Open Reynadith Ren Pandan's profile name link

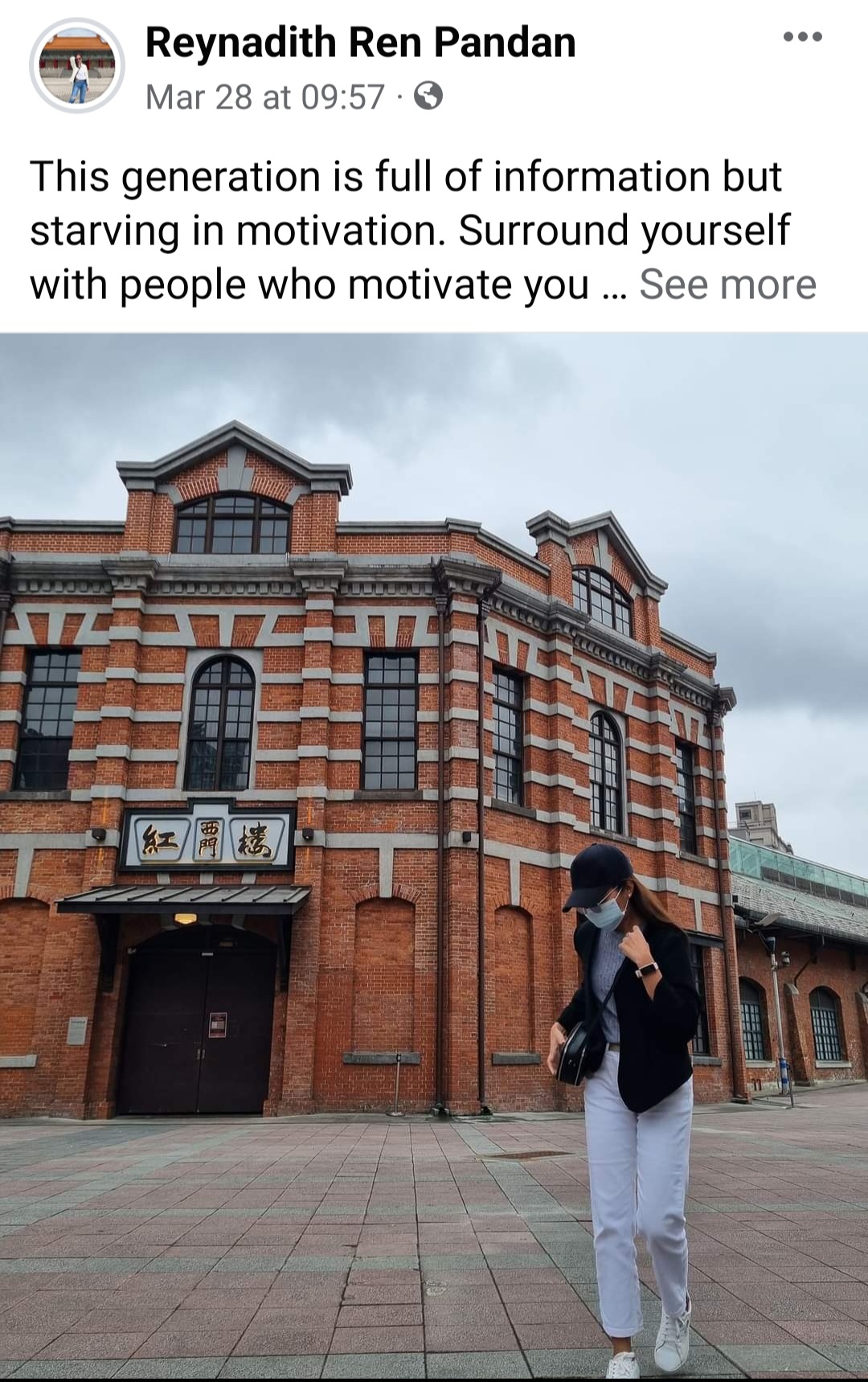click(360, 43)
